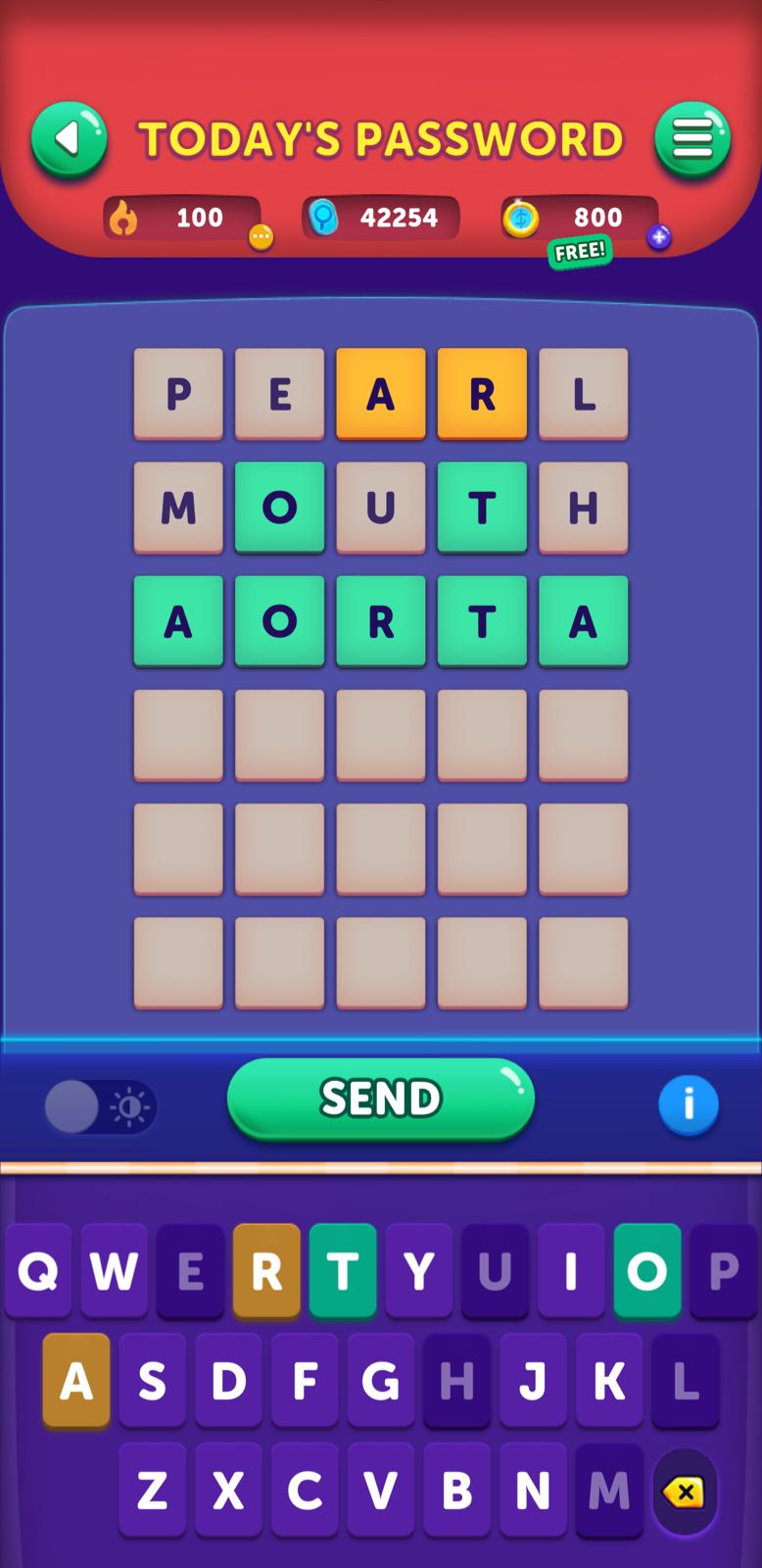
Task: Hit the green O key
Action: pos(646,1271)
